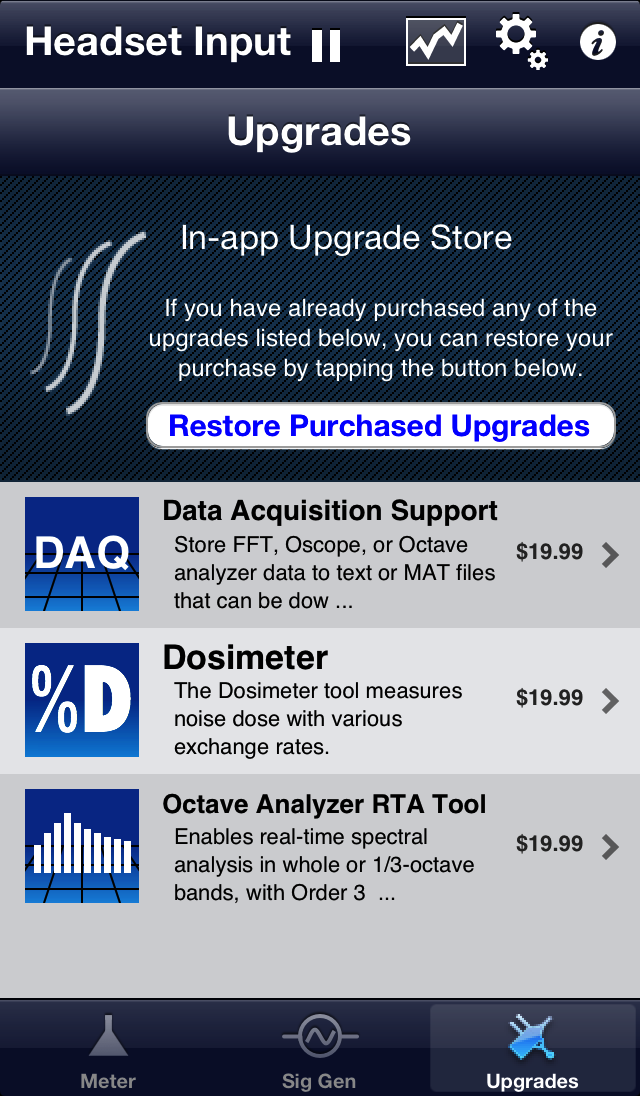Open Data Acquisition Support upgrade

[x=320, y=555]
